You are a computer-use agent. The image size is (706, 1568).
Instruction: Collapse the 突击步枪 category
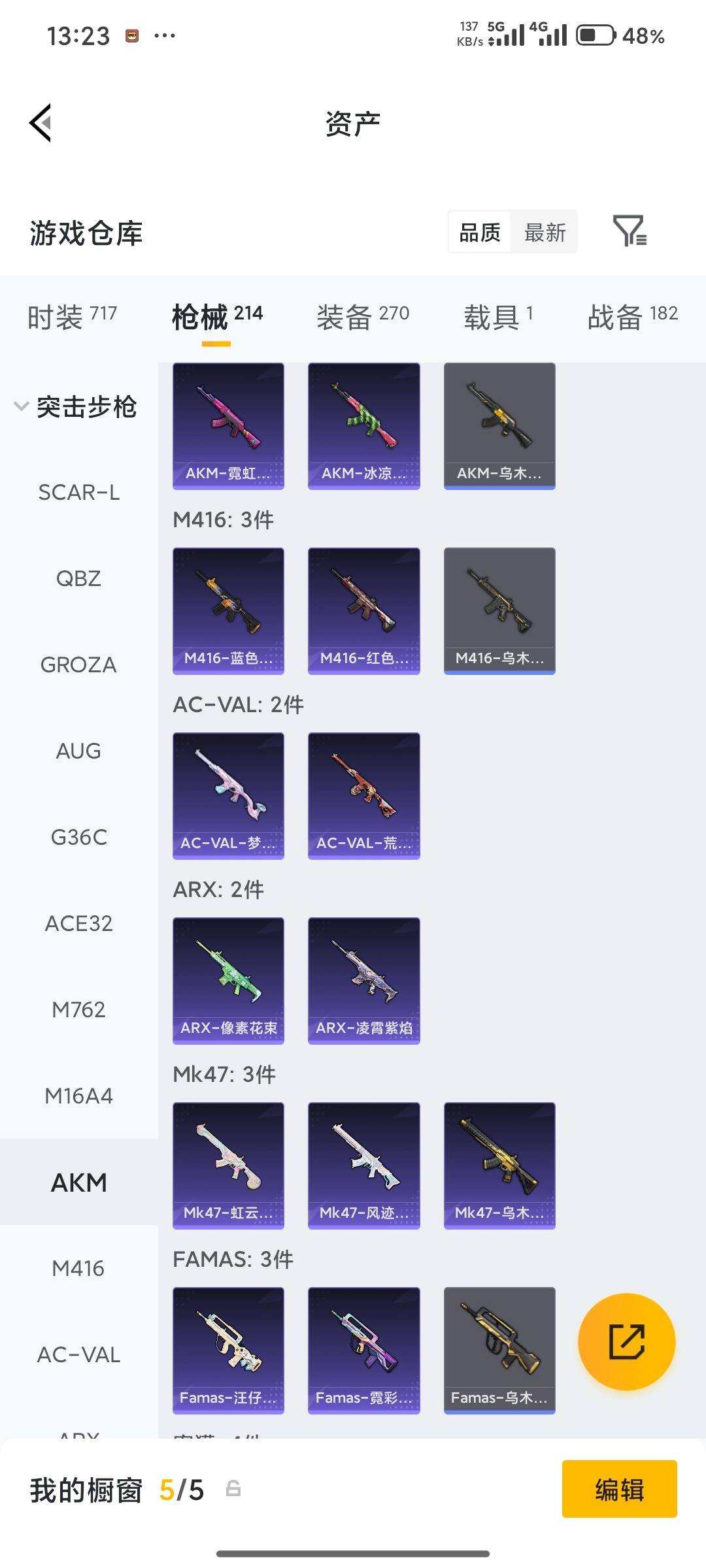(x=76, y=407)
